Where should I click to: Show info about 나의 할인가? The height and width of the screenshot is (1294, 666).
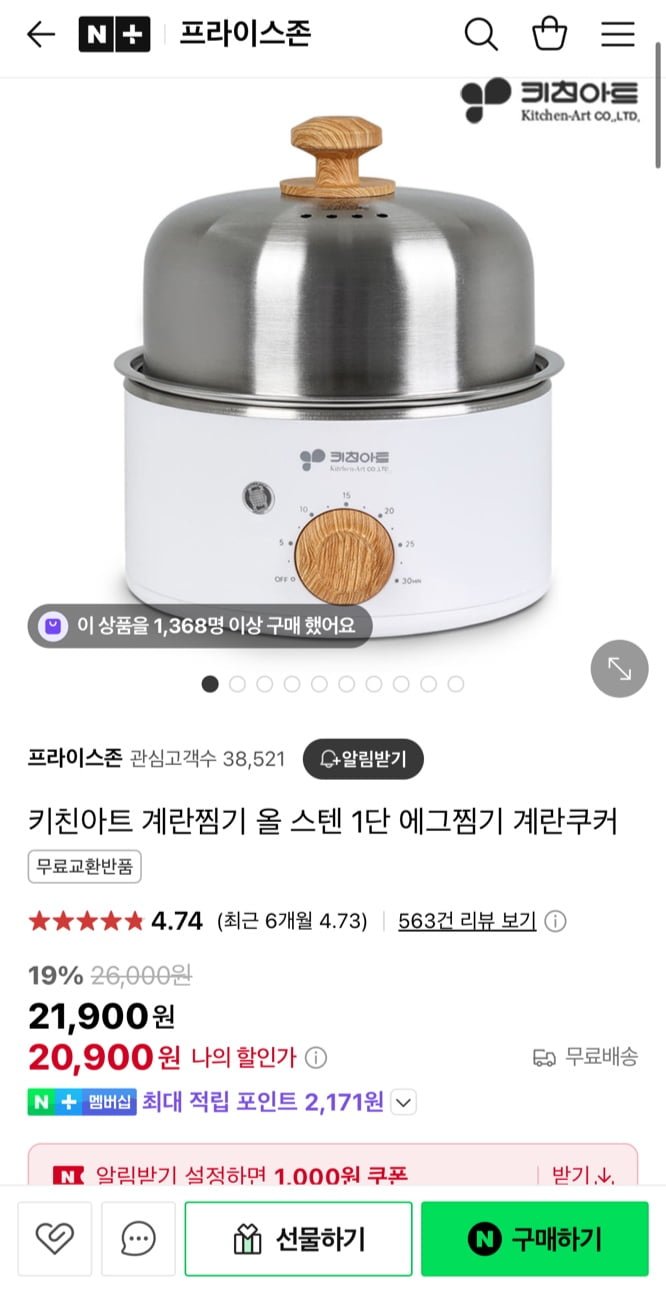[x=316, y=1057]
